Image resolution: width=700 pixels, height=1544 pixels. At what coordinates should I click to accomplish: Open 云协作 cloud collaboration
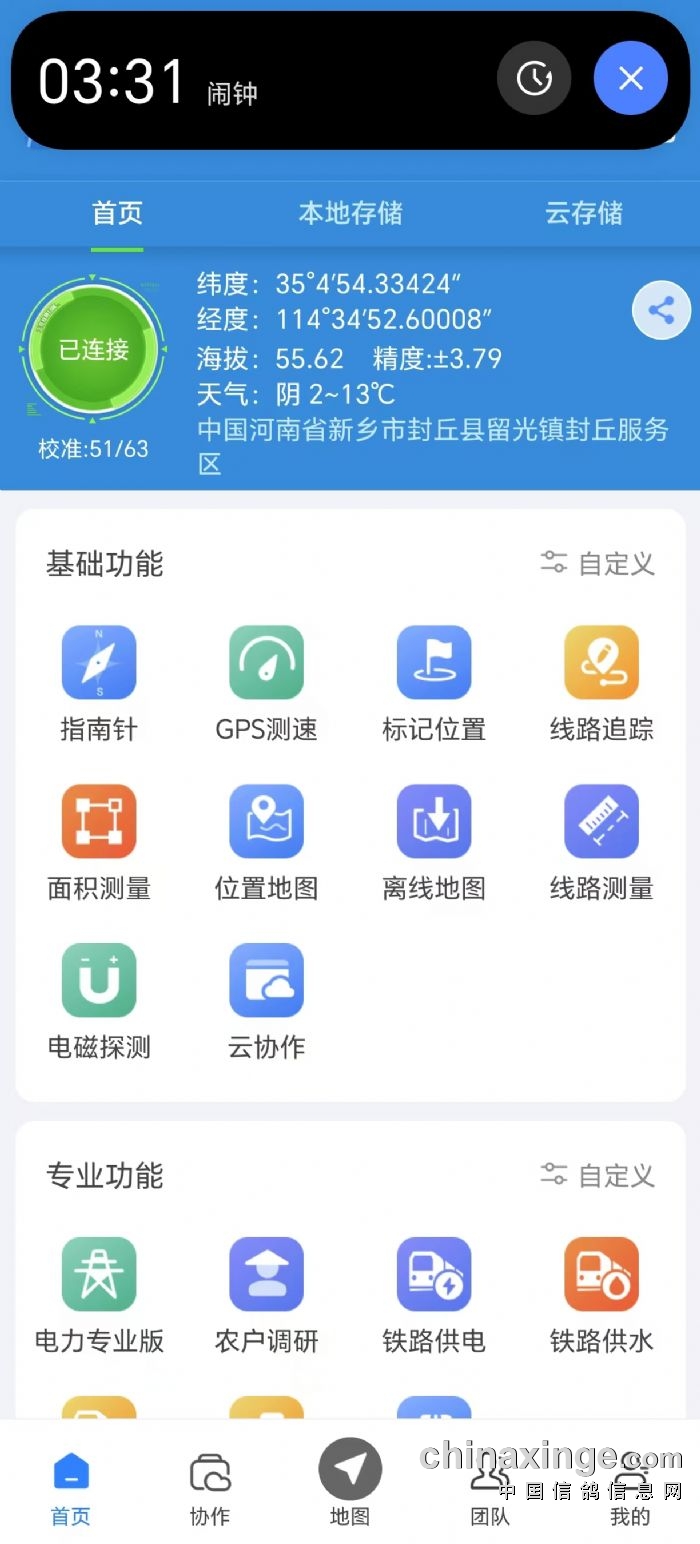(266, 1002)
